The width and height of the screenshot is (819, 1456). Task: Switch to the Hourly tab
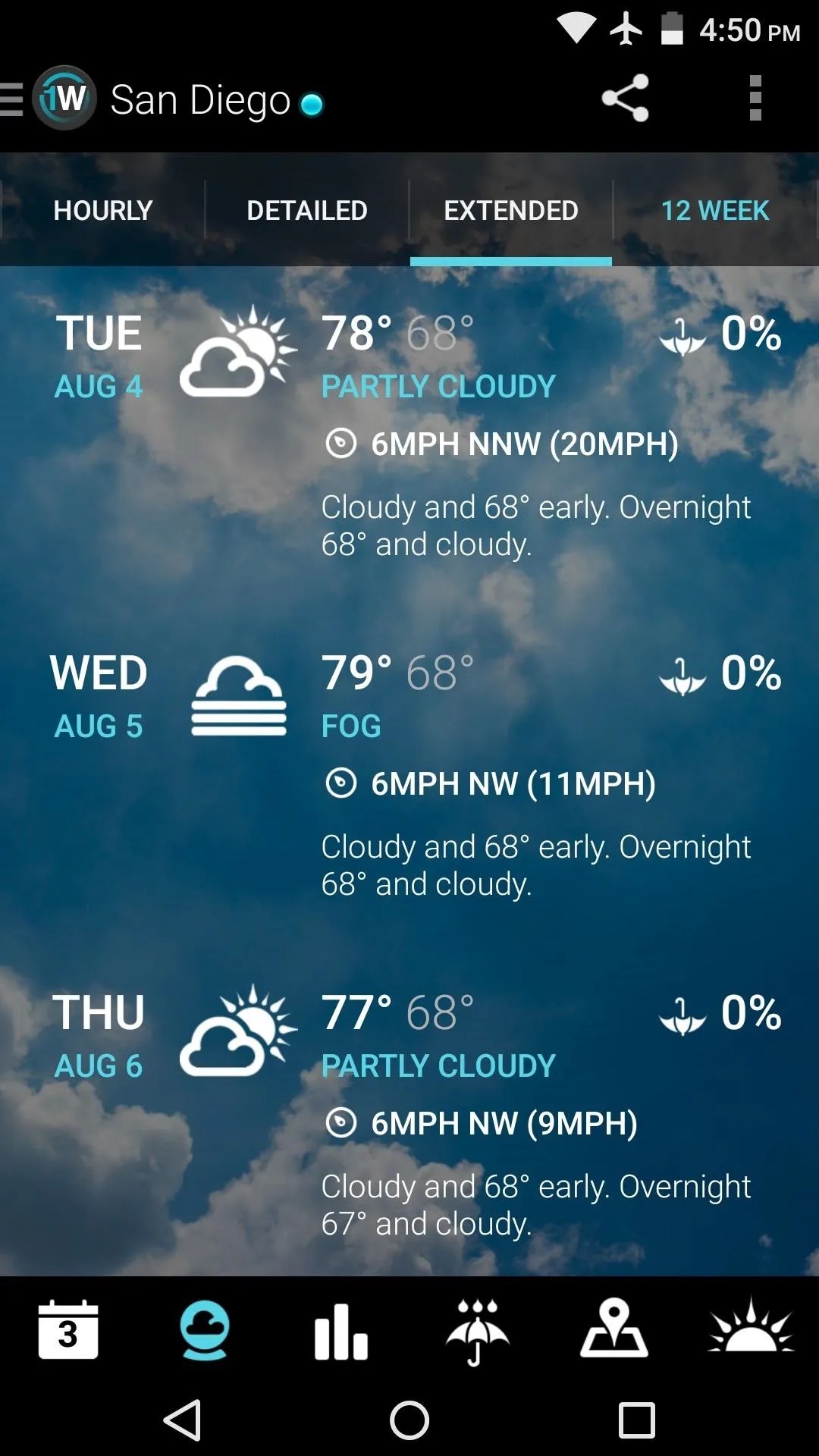point(103,210)
